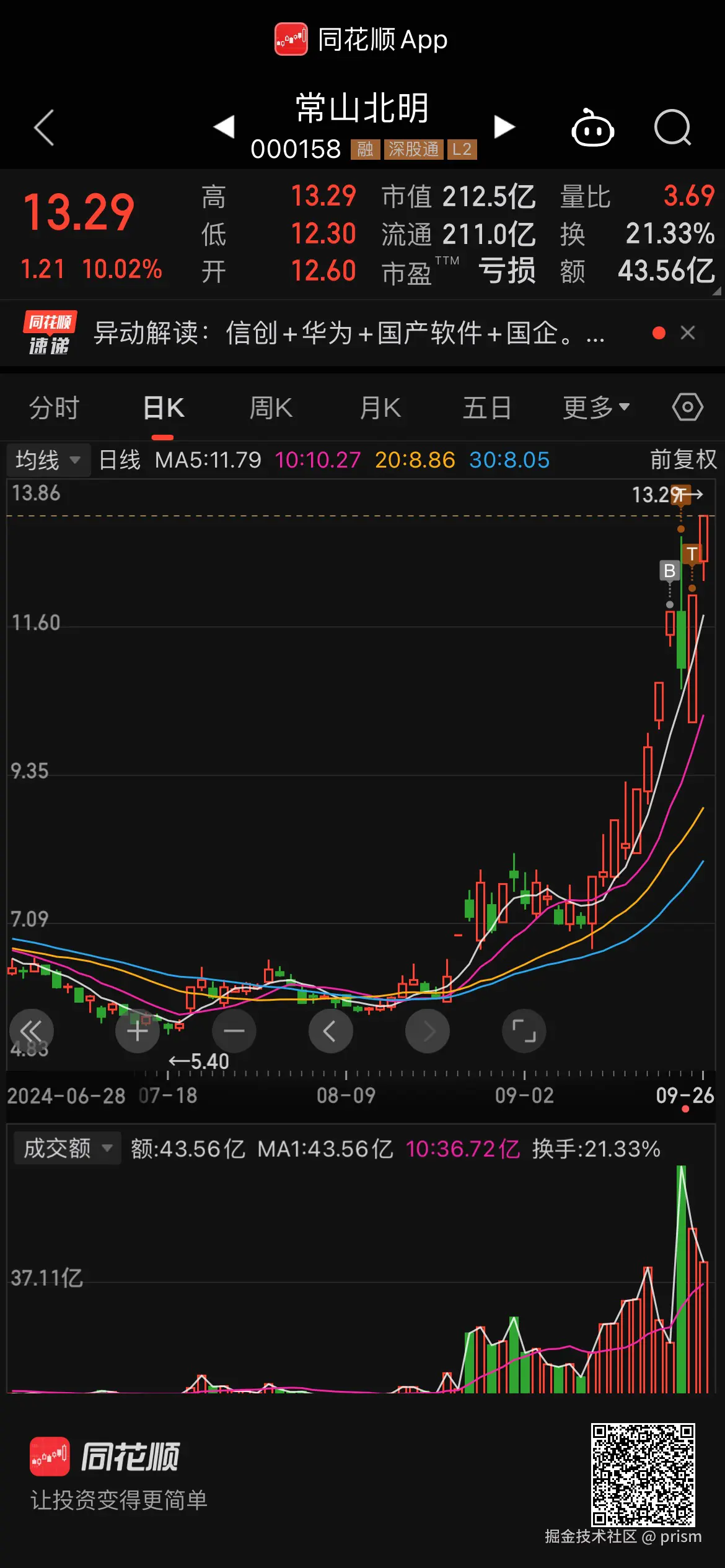Open fullscreen chart view
The height and width of the screenshot is (1568, 725).
(524, 1031)
